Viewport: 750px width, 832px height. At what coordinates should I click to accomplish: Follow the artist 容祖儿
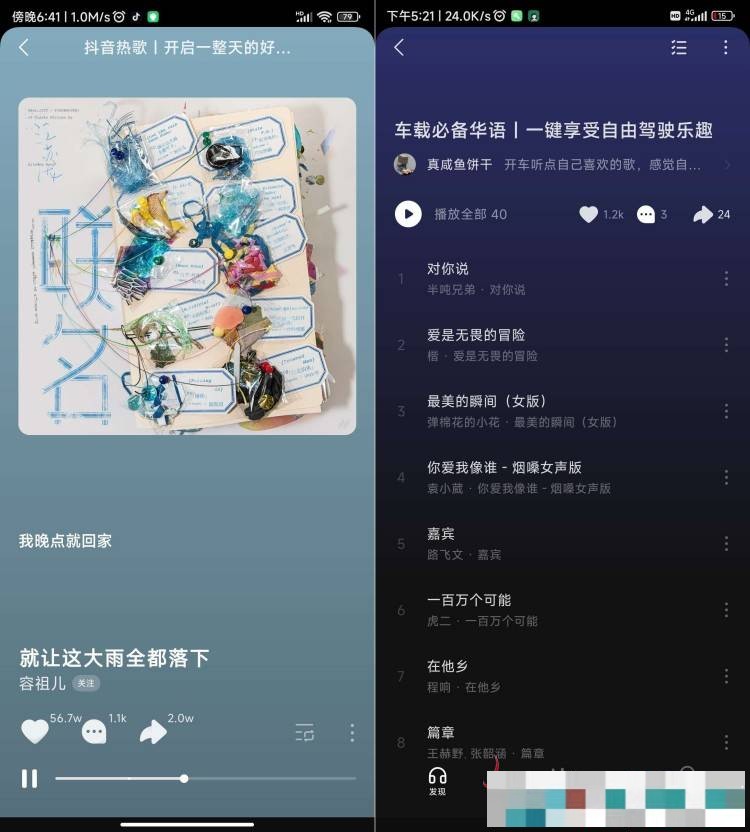click(86, 684)
